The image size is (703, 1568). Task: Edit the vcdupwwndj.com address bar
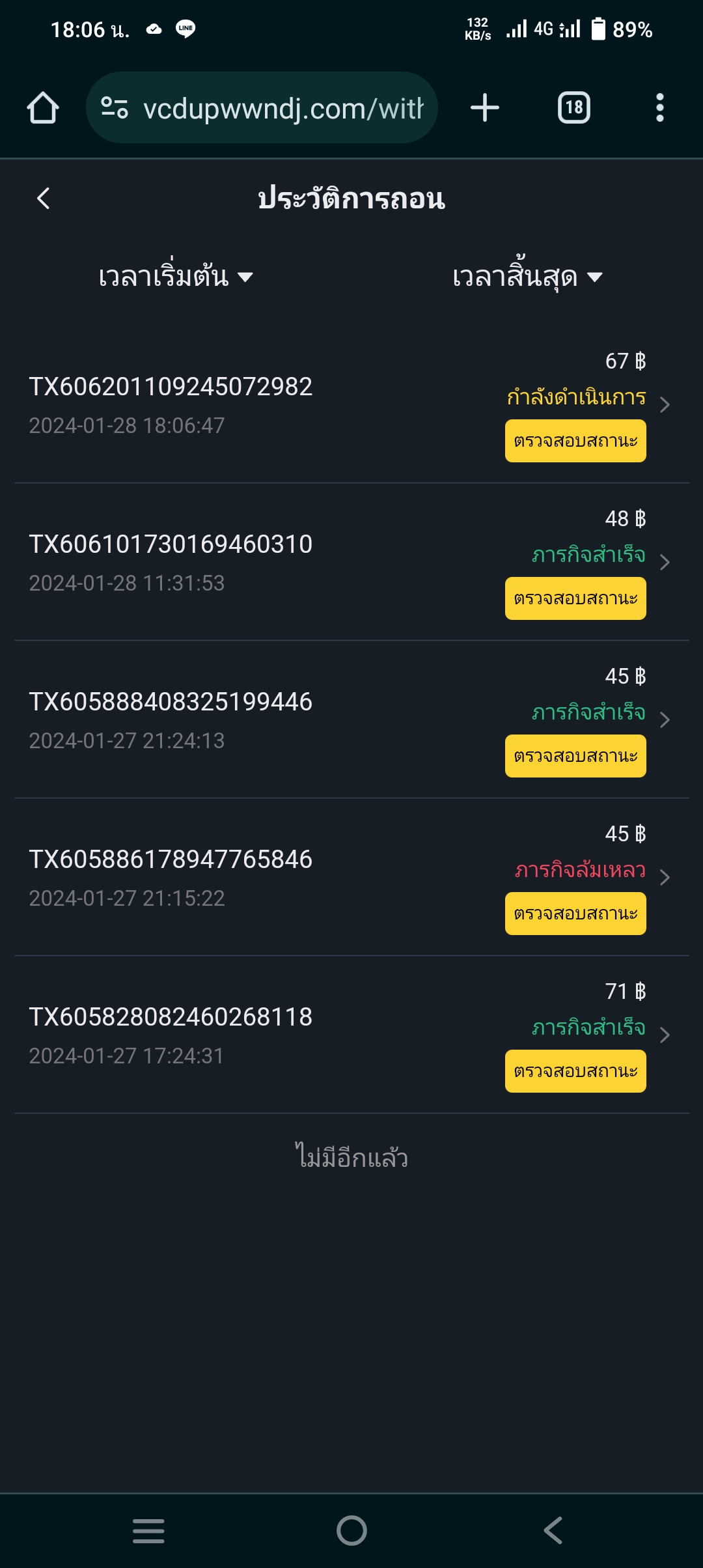click(262, 107)
